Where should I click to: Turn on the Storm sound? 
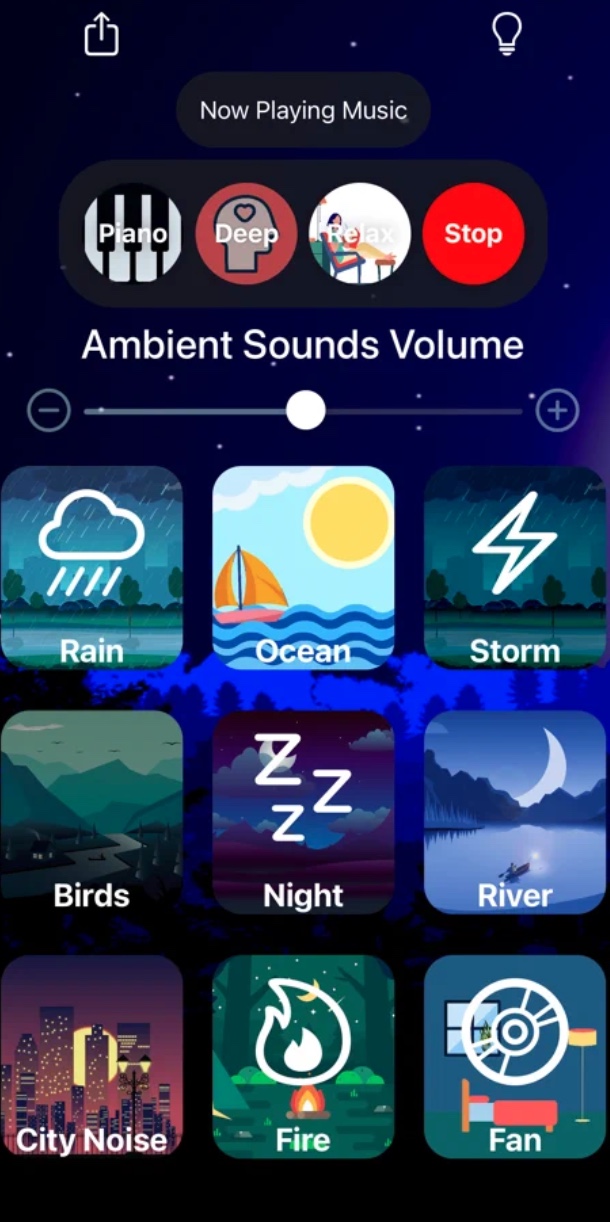515,567
